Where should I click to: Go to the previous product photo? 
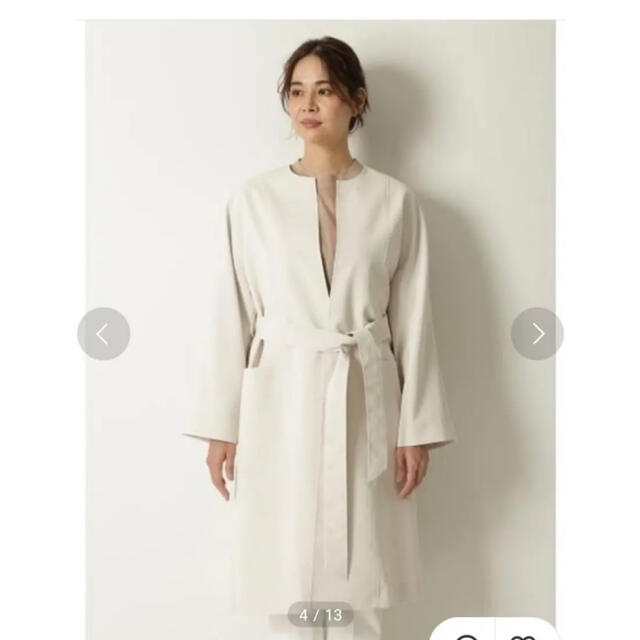[x=103, y=334]
